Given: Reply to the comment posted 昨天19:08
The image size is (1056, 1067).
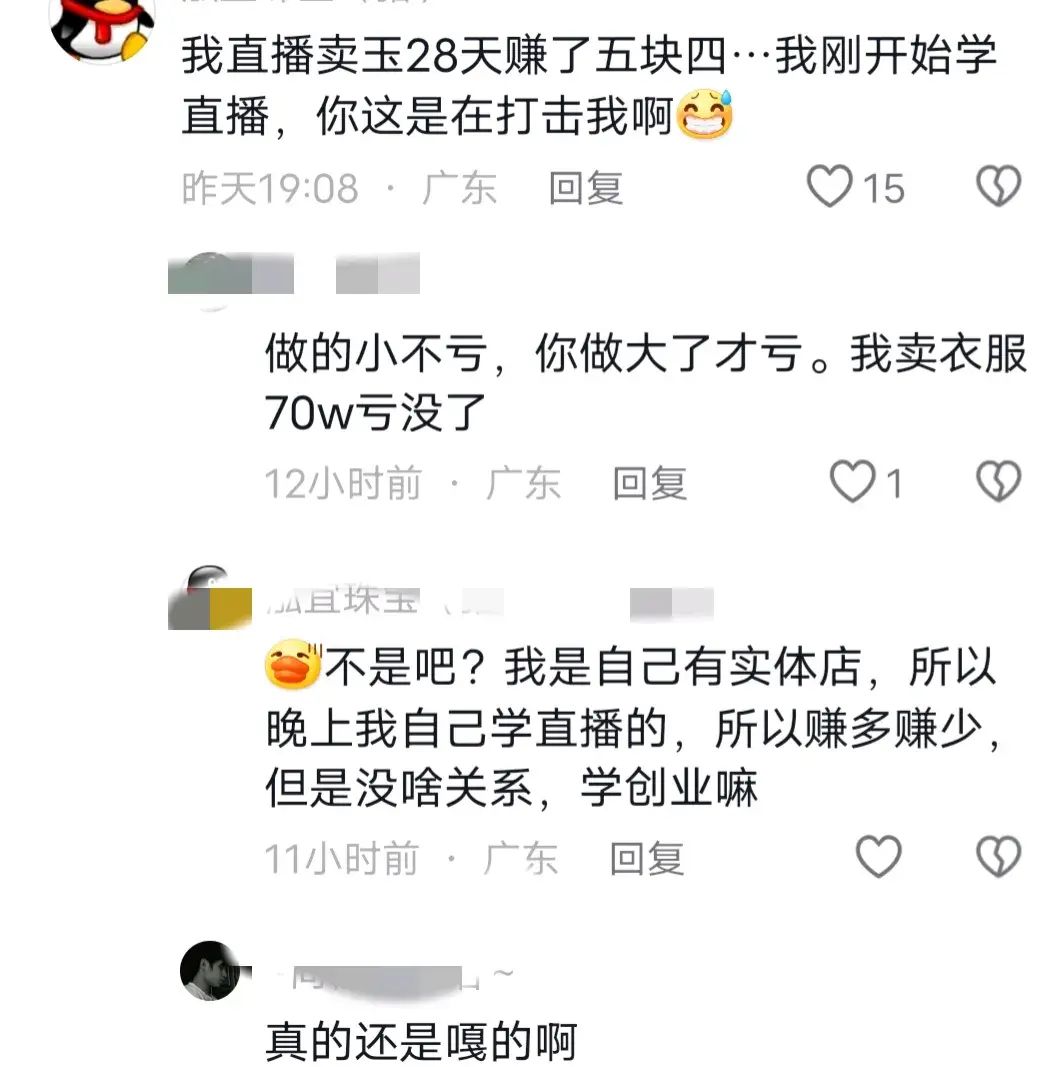Looking at the screenshot, I should tap(585, 188).
